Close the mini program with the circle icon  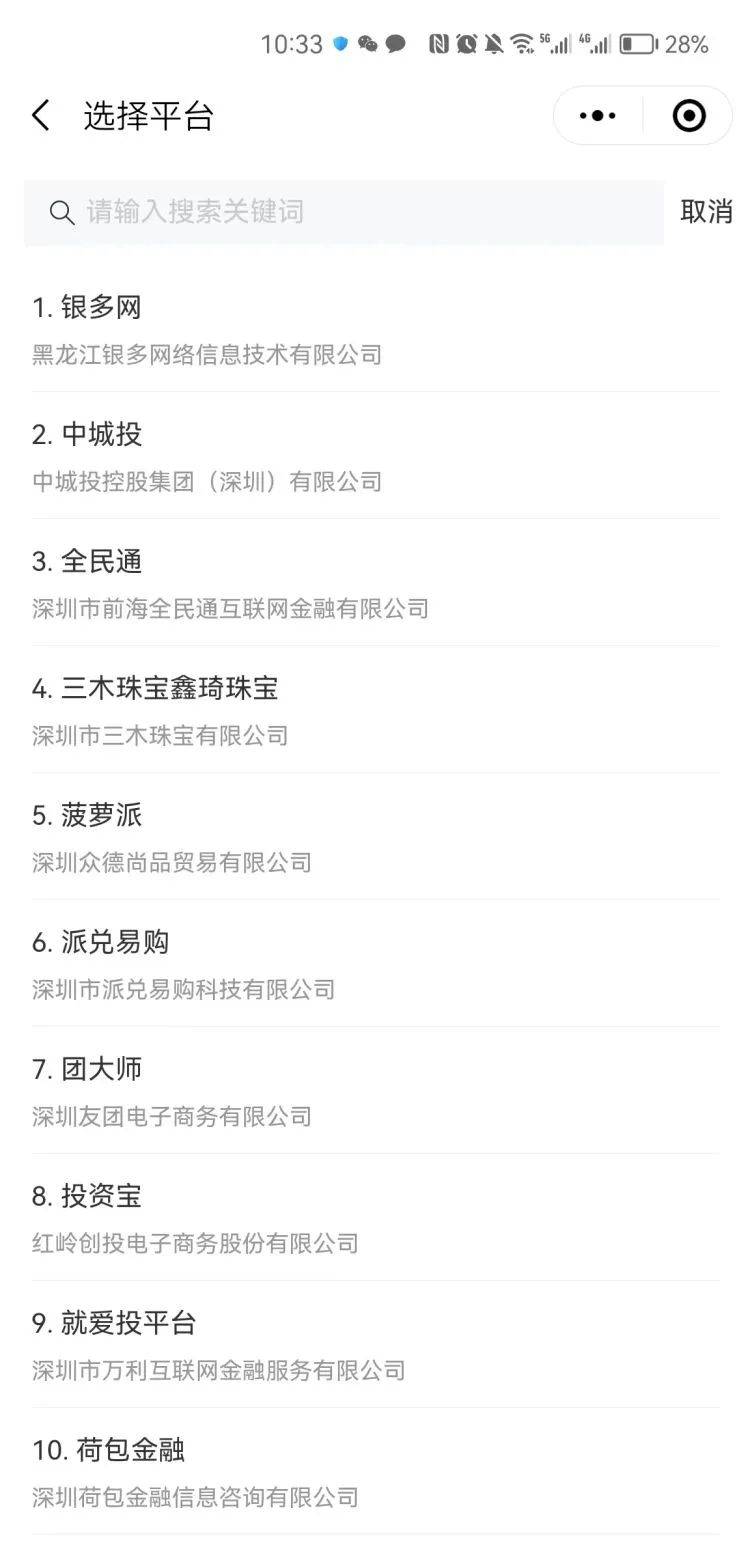(689, 116)
